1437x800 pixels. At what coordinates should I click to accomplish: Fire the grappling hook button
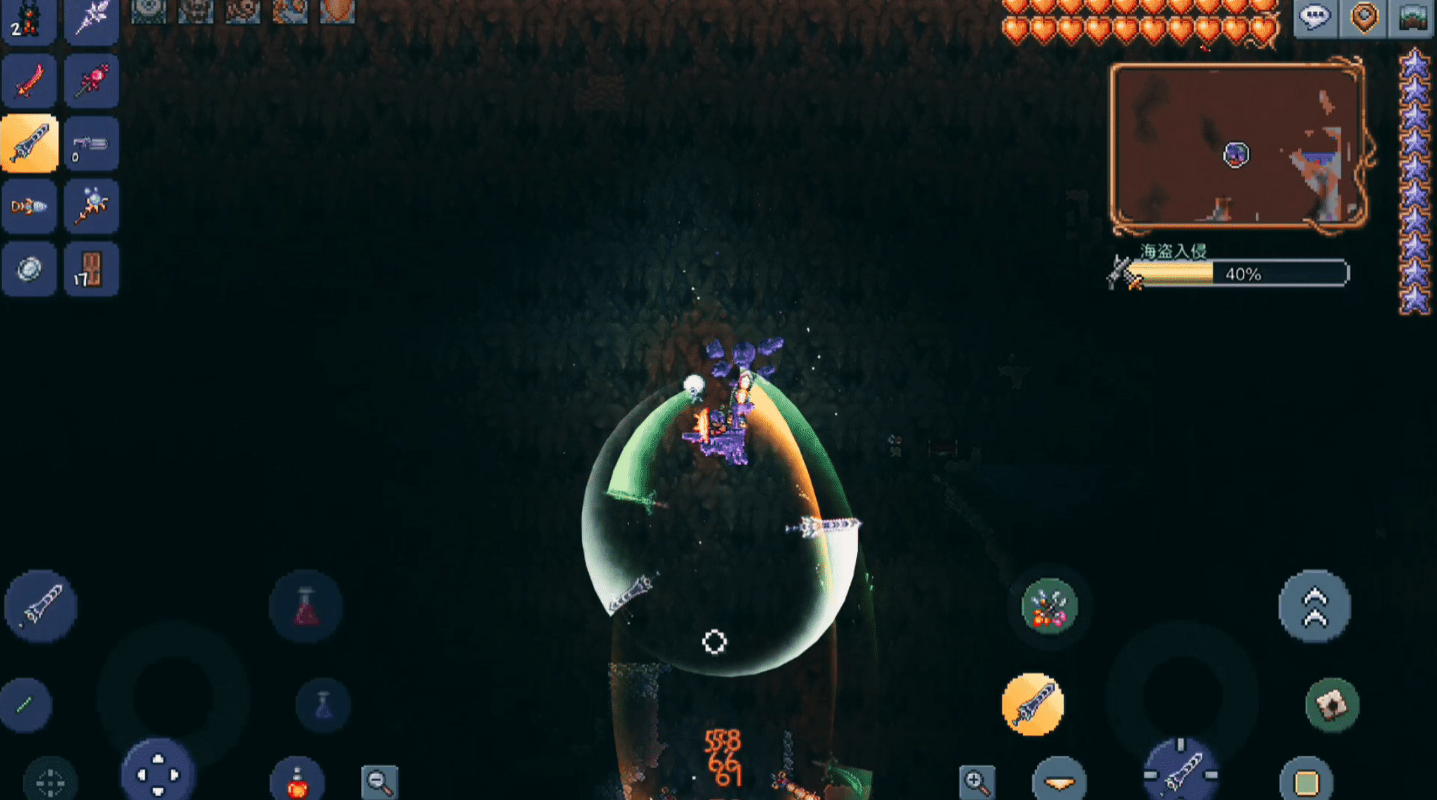tap(1332, 705)
